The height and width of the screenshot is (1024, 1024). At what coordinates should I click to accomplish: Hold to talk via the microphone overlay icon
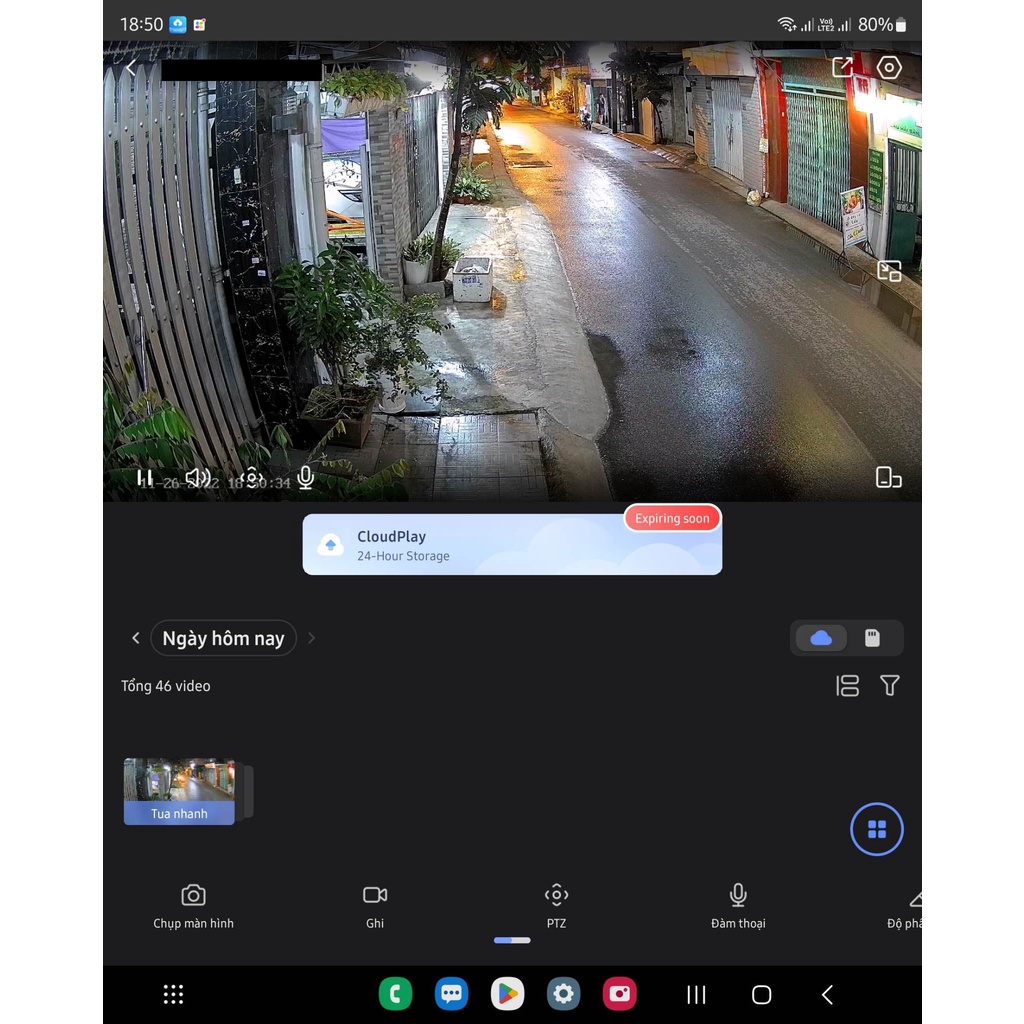tap(306, 478)
